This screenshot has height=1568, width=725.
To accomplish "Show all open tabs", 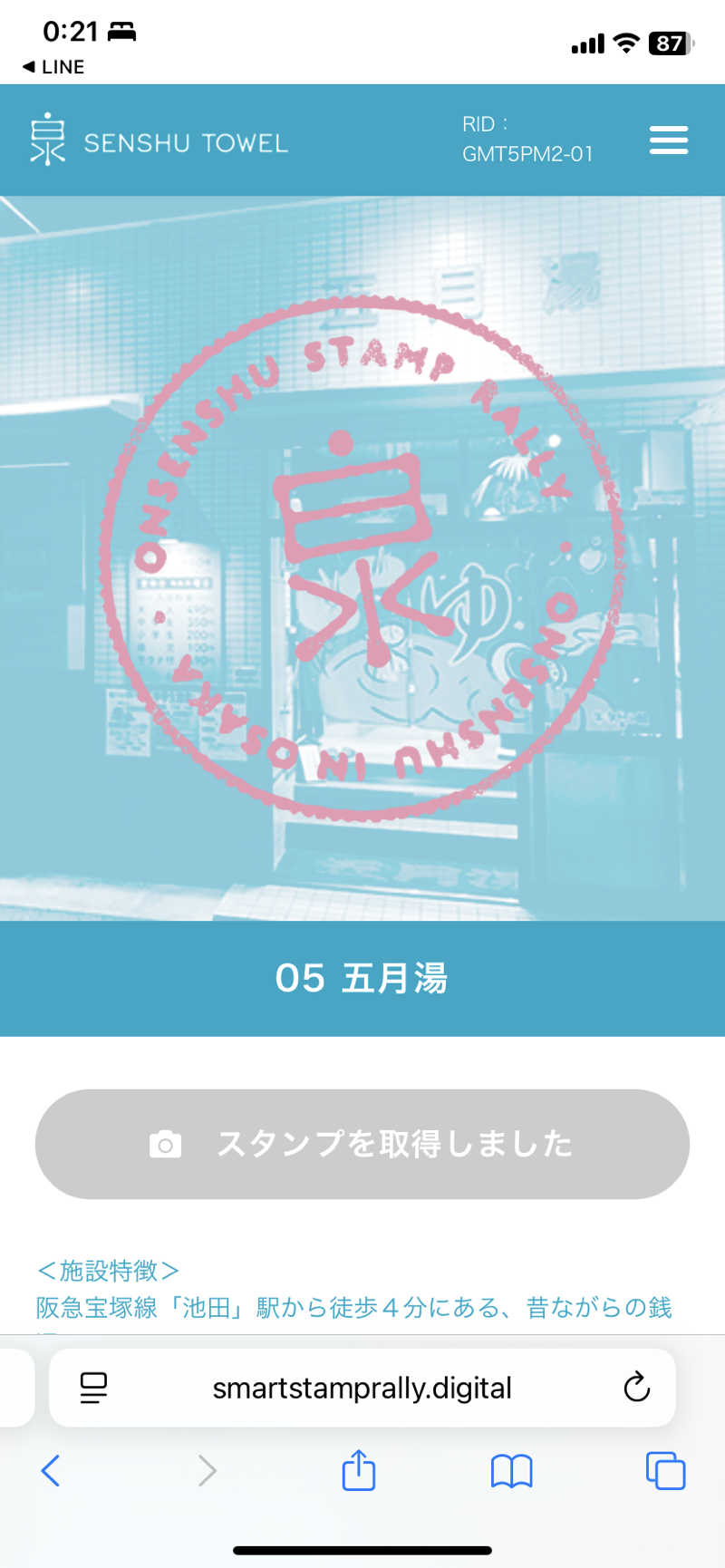I will coord(665,1470).
